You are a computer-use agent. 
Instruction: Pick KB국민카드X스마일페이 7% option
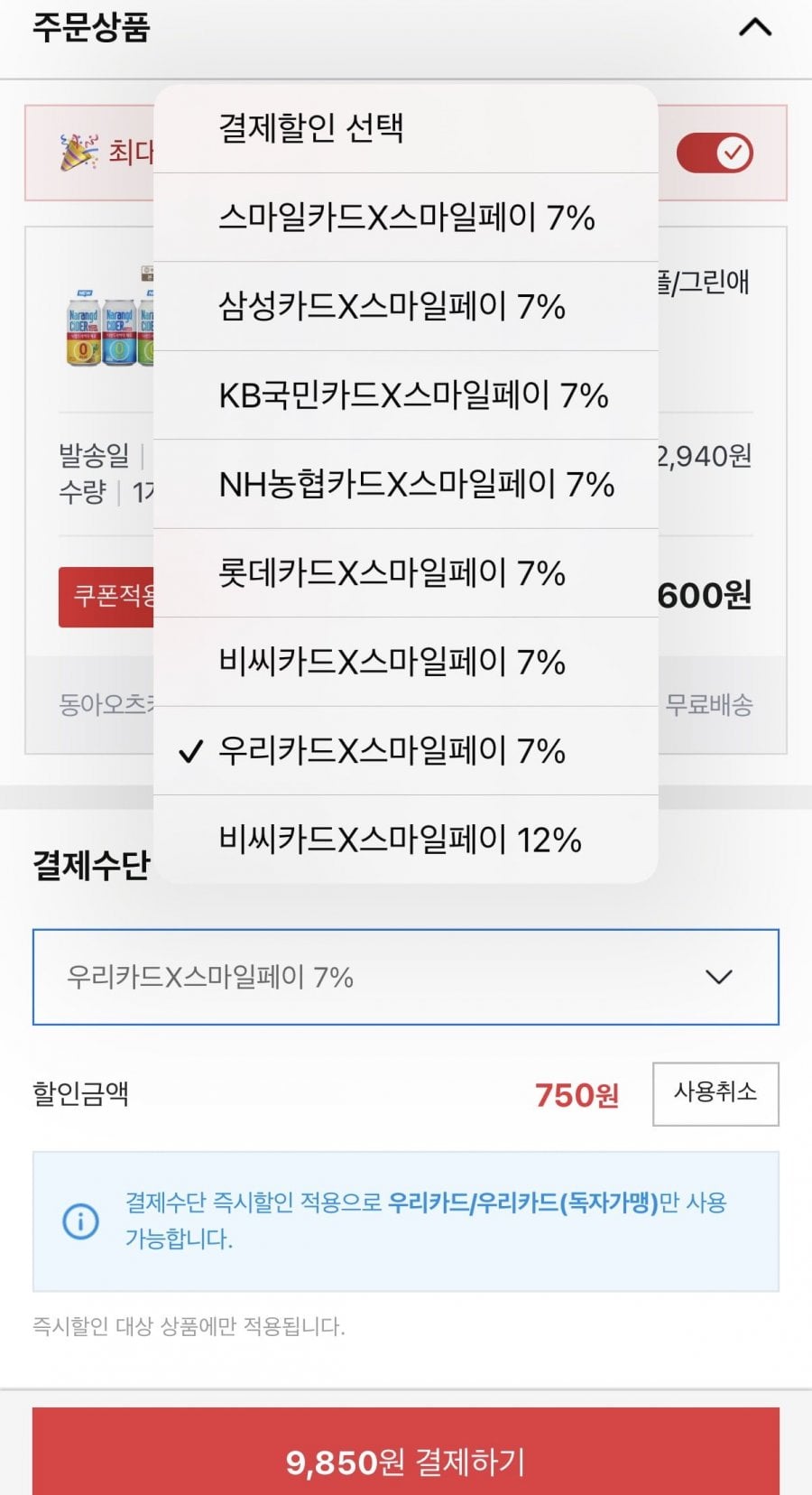click(x=406, y=395)
